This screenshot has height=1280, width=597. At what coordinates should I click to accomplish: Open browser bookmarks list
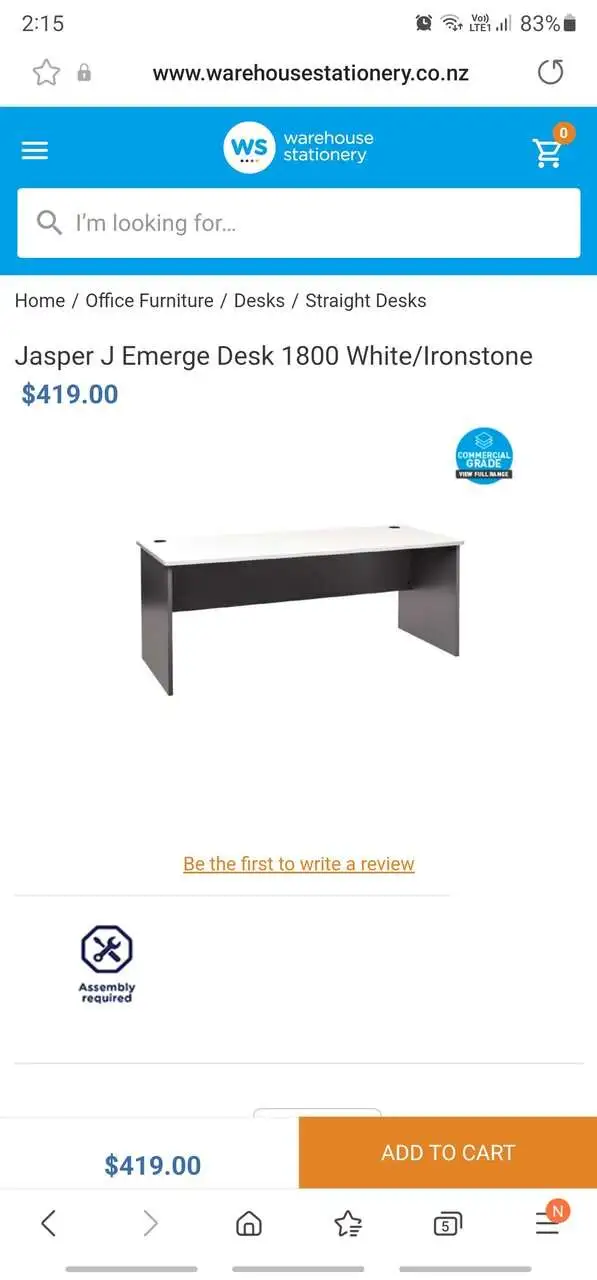coord(348,1223)
